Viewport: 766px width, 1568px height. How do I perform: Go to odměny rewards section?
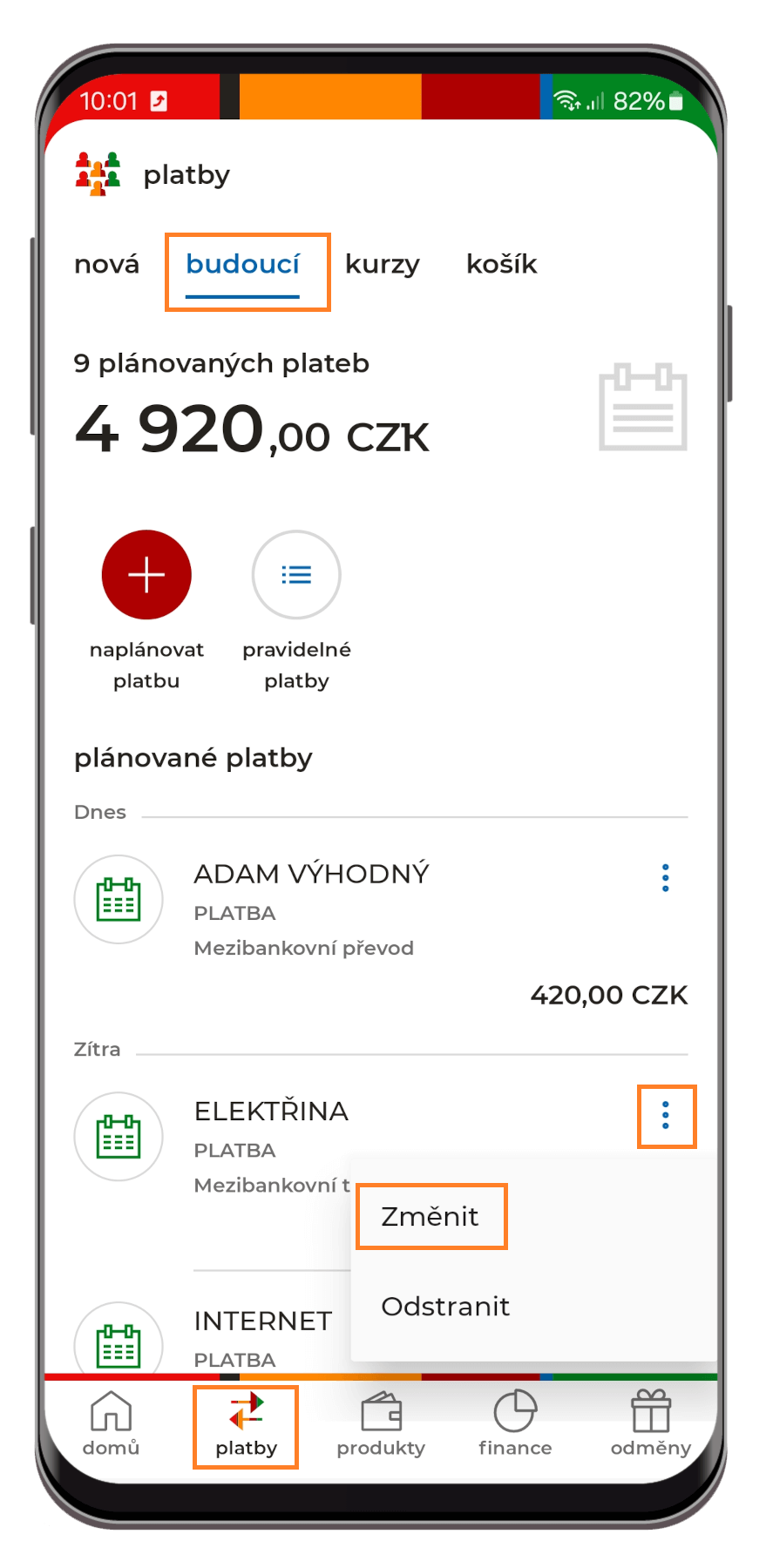pos(650,1423)
